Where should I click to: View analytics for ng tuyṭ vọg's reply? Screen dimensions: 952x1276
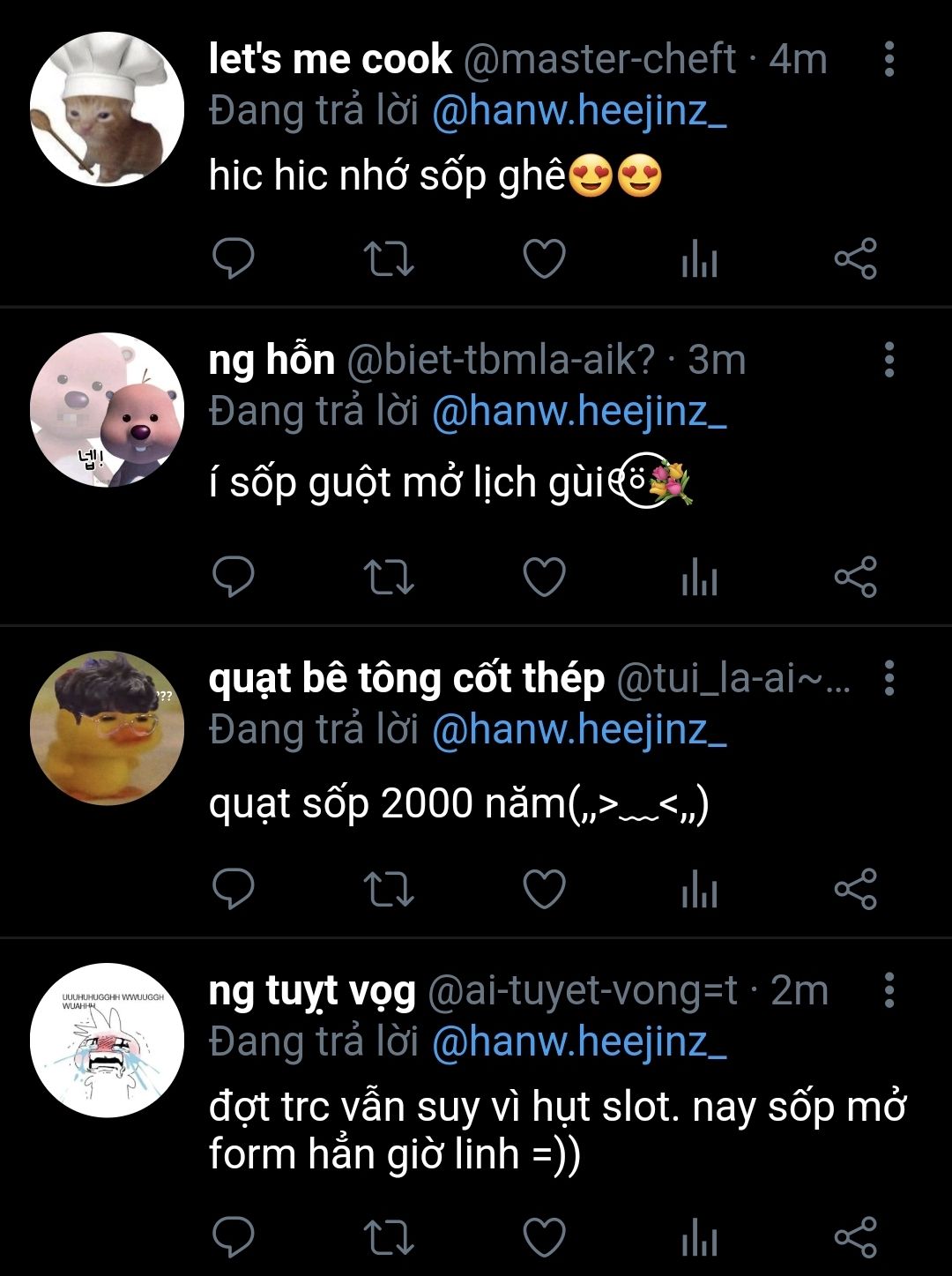(x=699, y=1237)
